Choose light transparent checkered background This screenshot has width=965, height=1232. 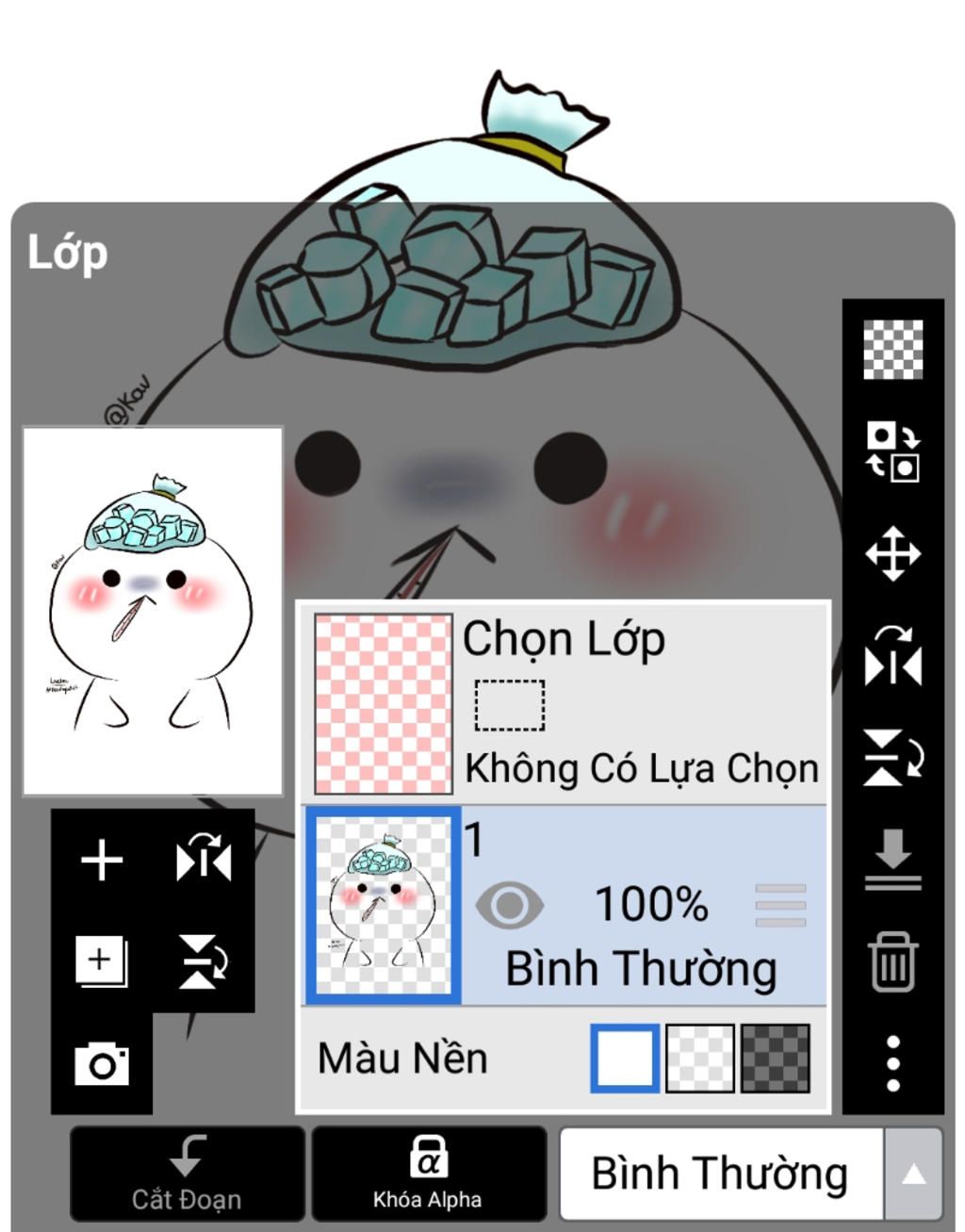tap(699, 1059)
